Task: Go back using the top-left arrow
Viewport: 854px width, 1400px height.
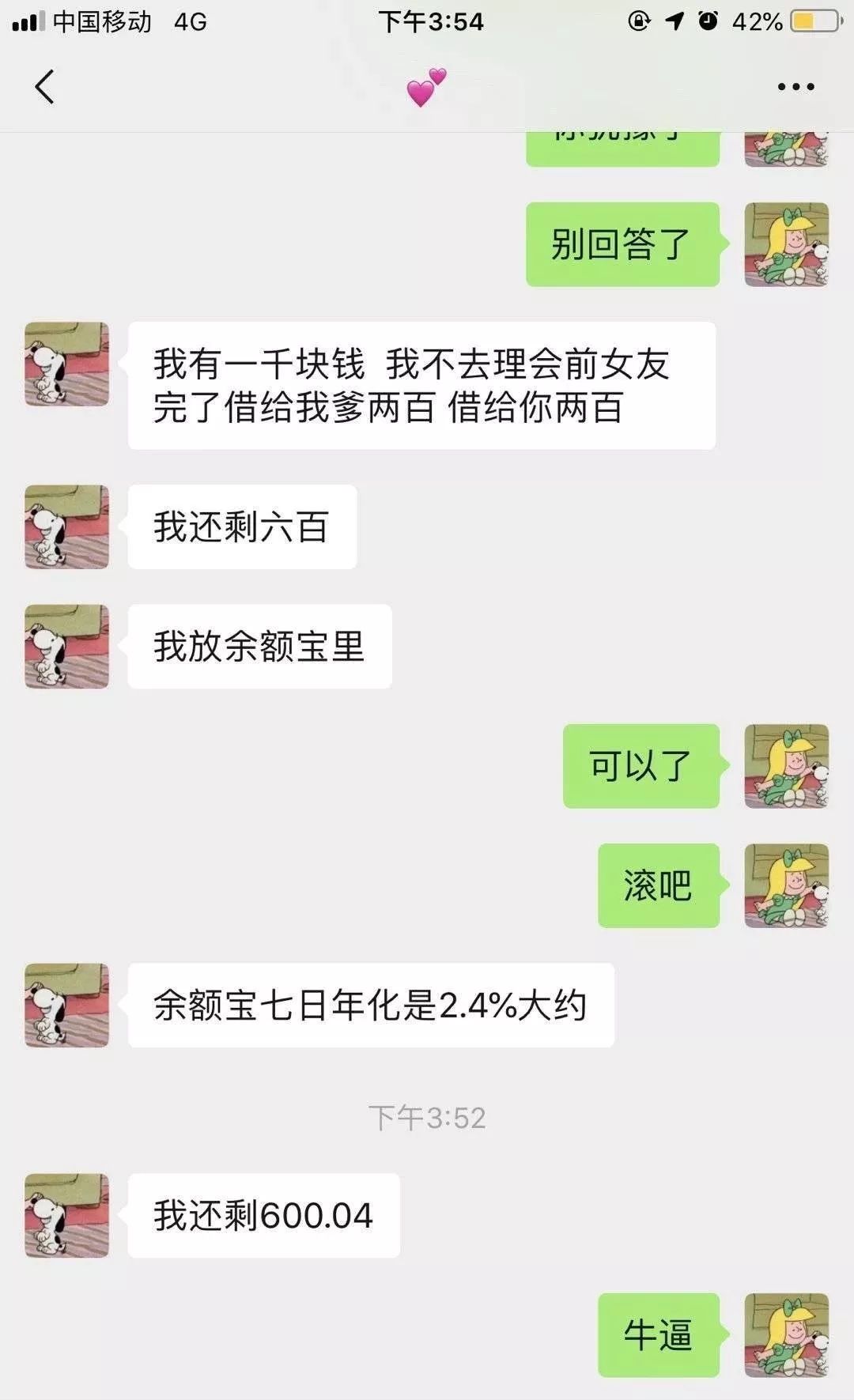Action: pyautogui.click(x=44, y=87)
